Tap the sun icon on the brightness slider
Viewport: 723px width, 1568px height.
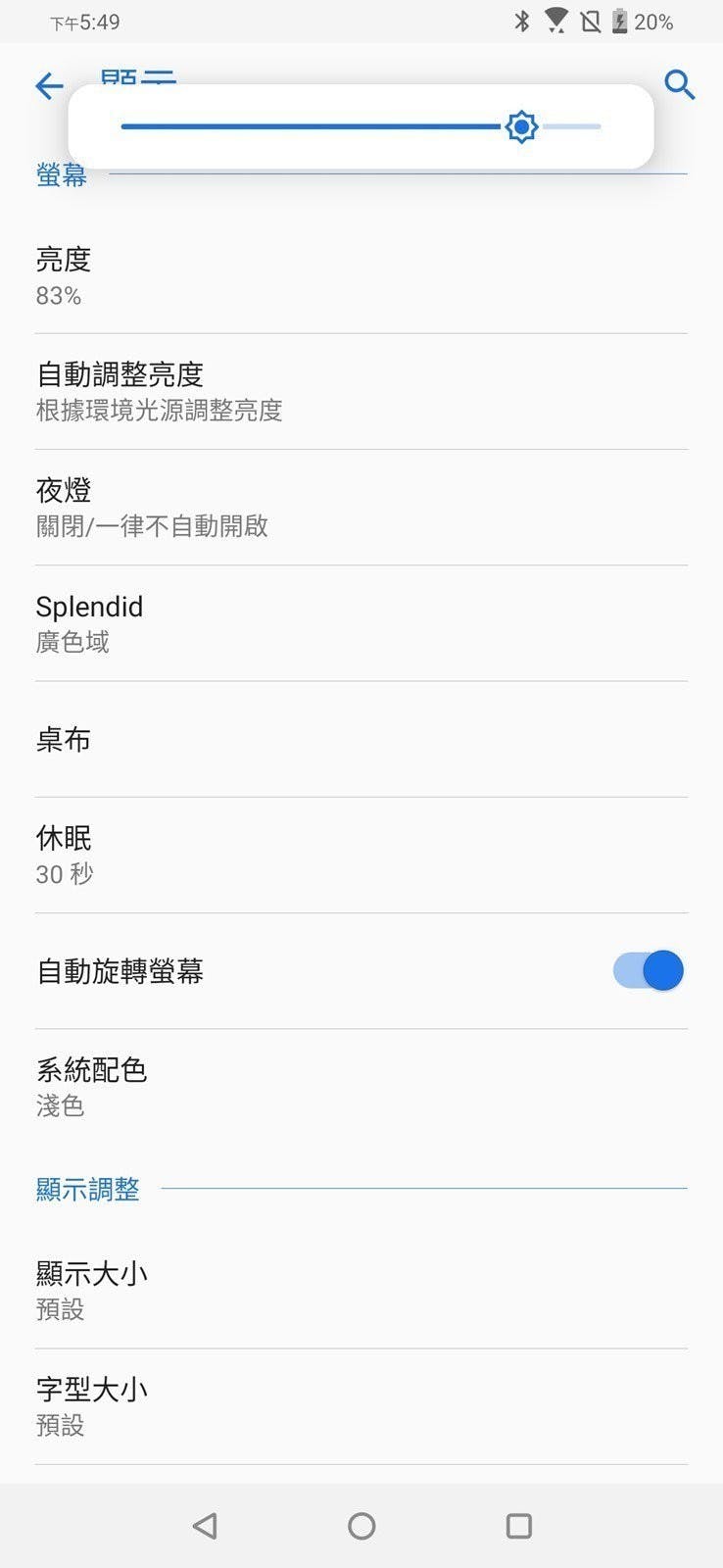pos(522,126)
